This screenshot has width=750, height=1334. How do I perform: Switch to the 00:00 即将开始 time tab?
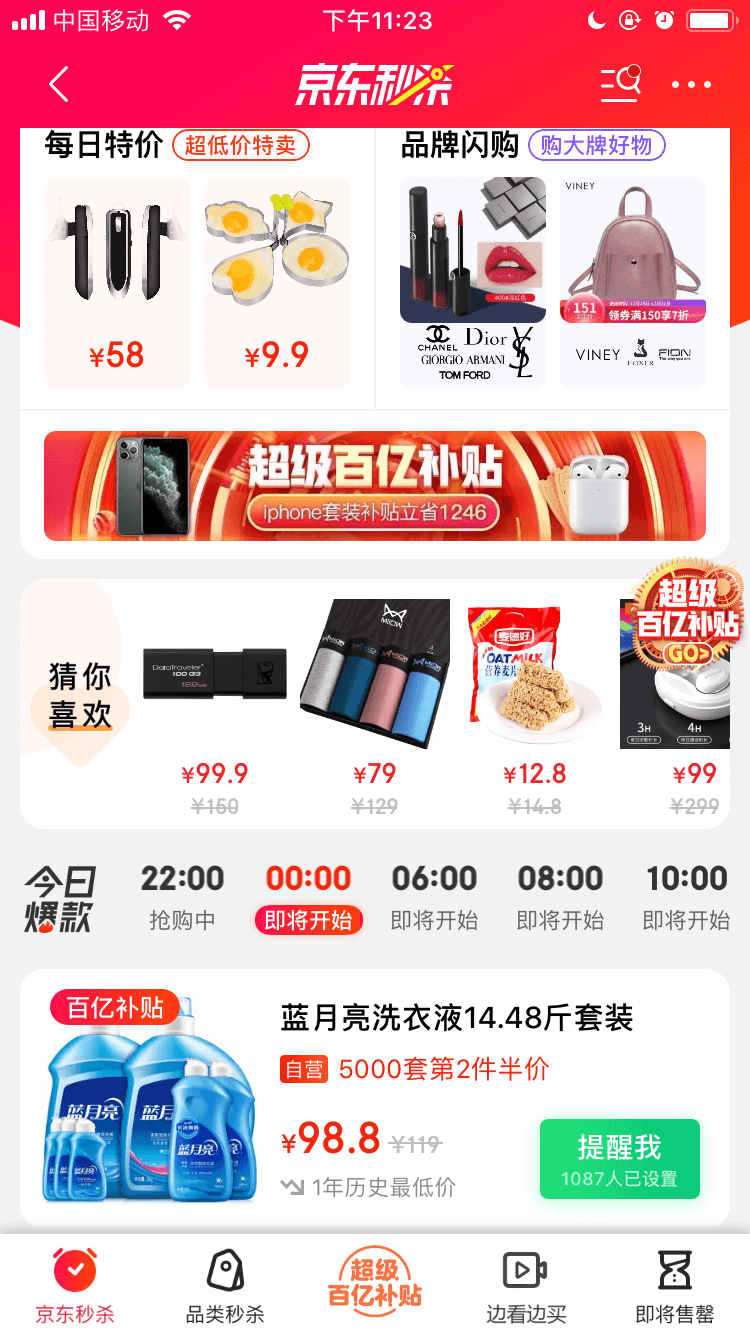(x=308, y=895)
